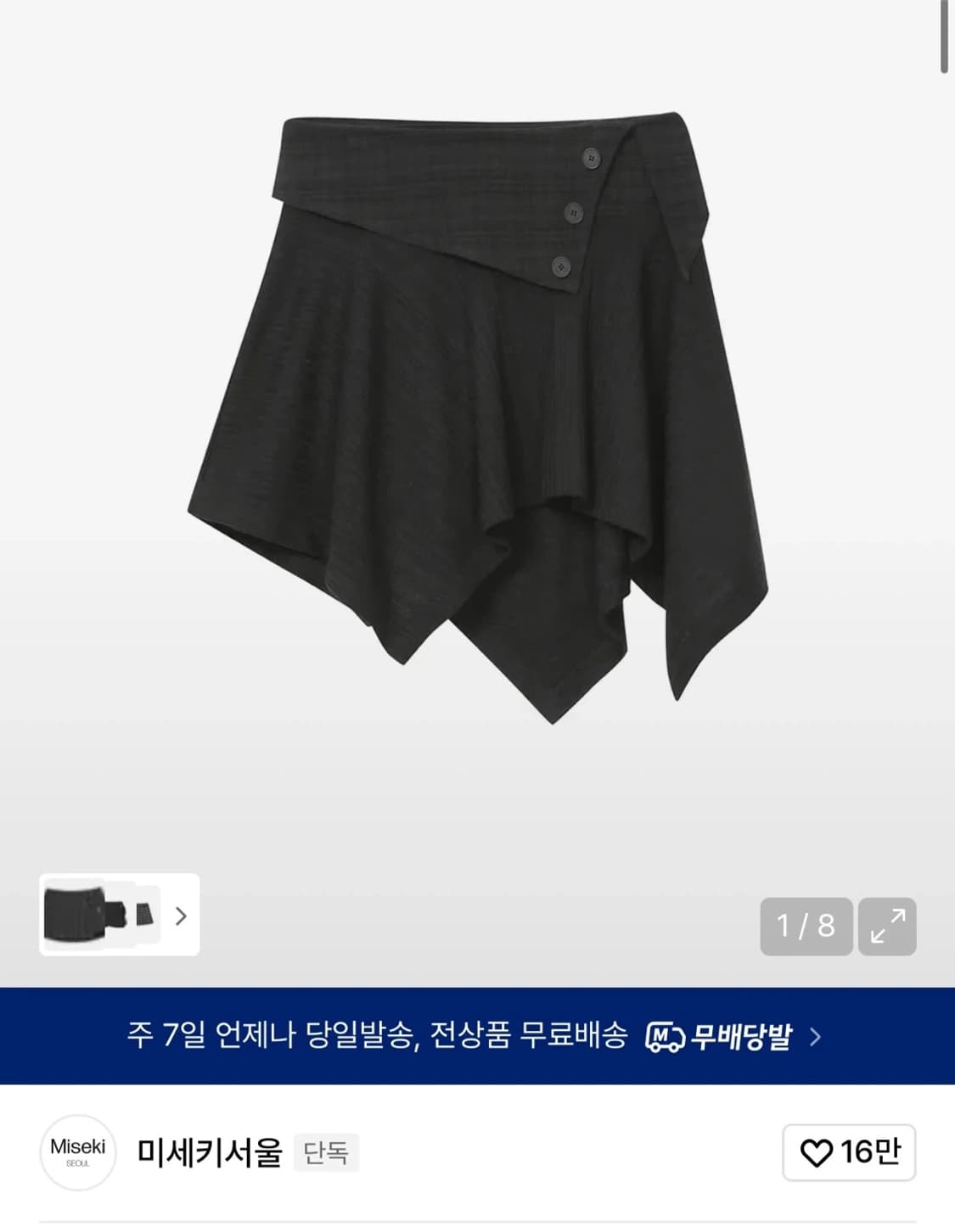Click the 1/8 image counter badge
Viewport: 955px width, 1232px height.
pos(806,927)
